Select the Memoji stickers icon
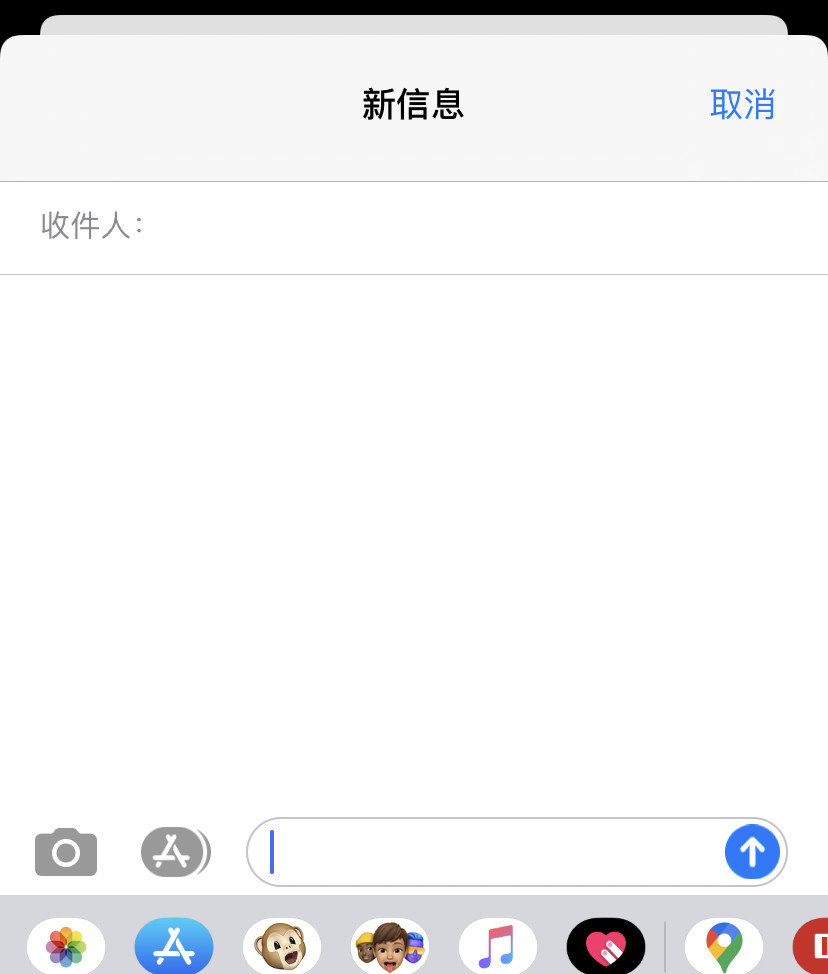 (x=390, y=945)
